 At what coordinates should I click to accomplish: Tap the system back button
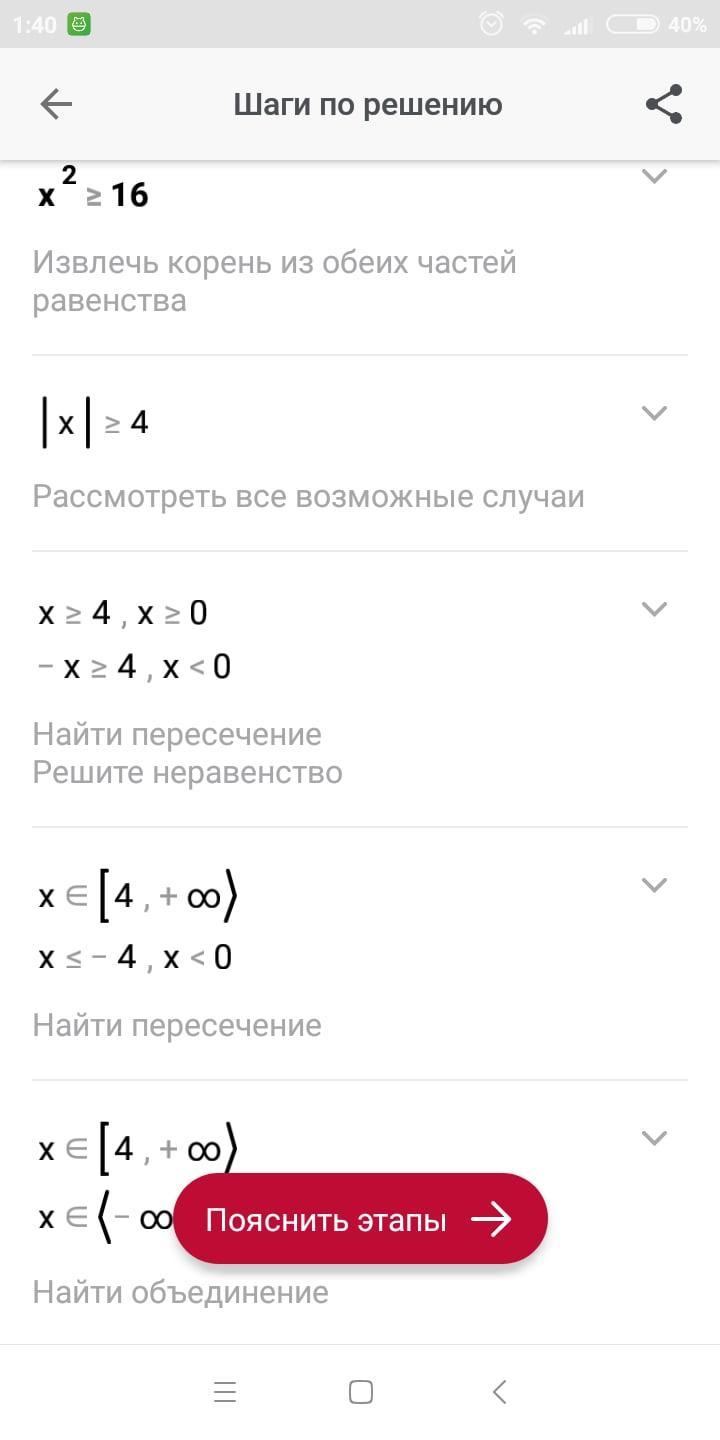tap(500, 1392)
